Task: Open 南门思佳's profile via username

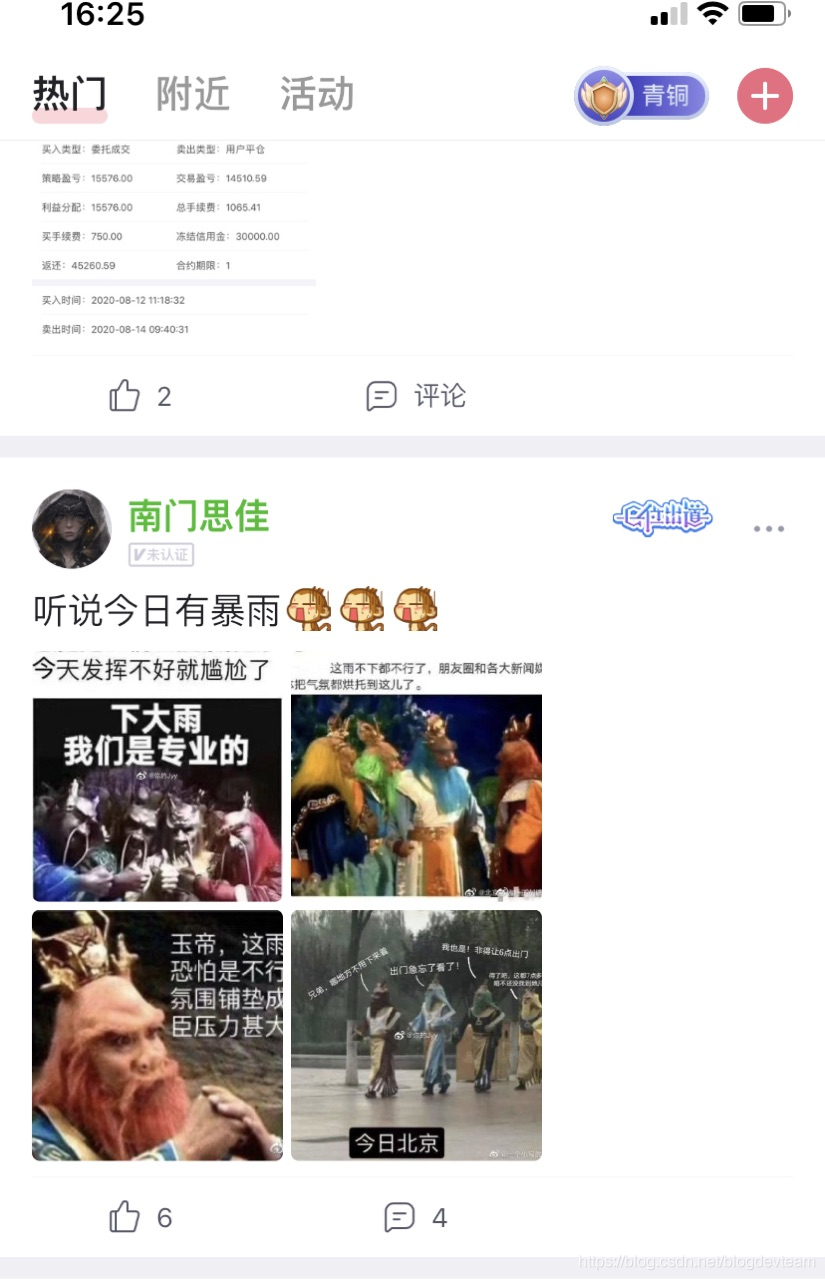Action: [x=200, y=517]
